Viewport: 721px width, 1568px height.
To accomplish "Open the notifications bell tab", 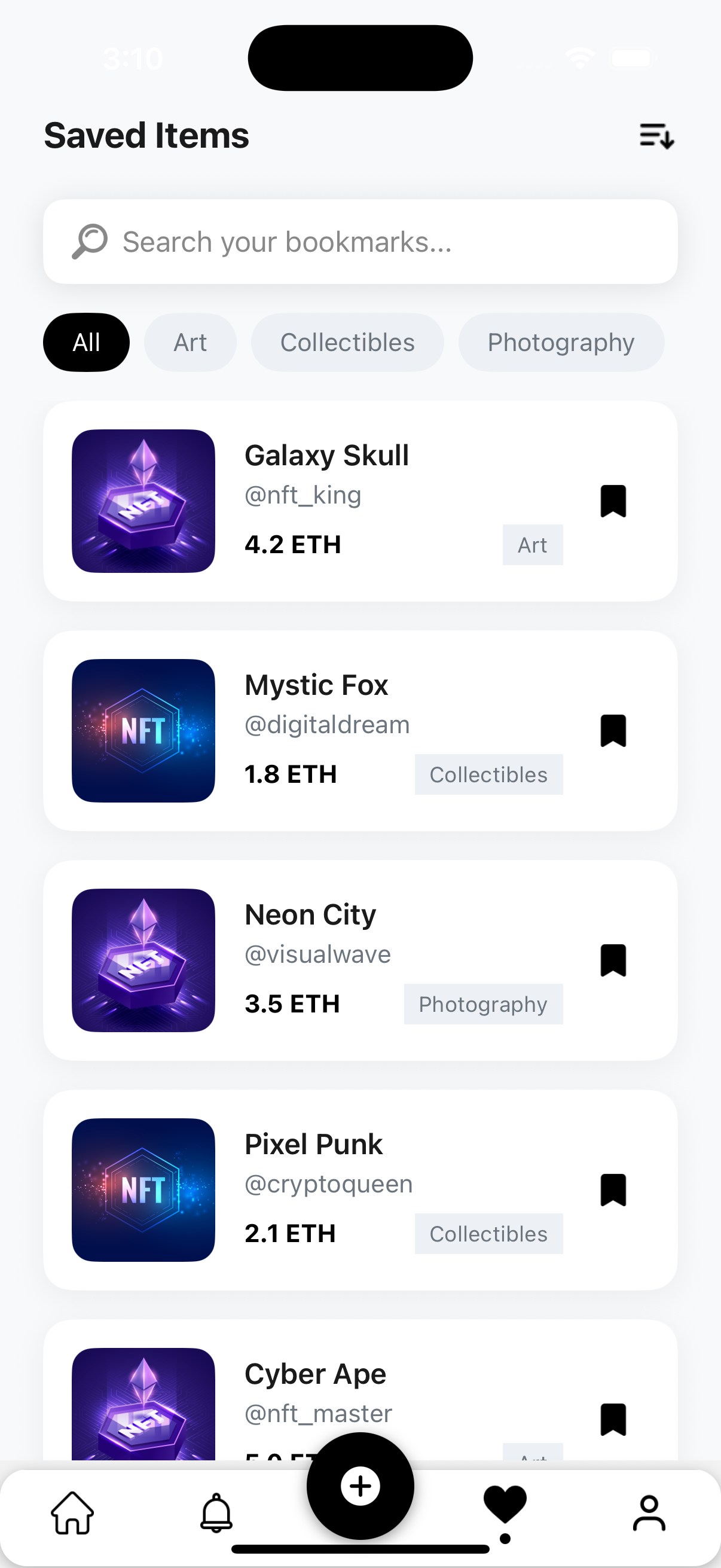I will coord(216,1513).
